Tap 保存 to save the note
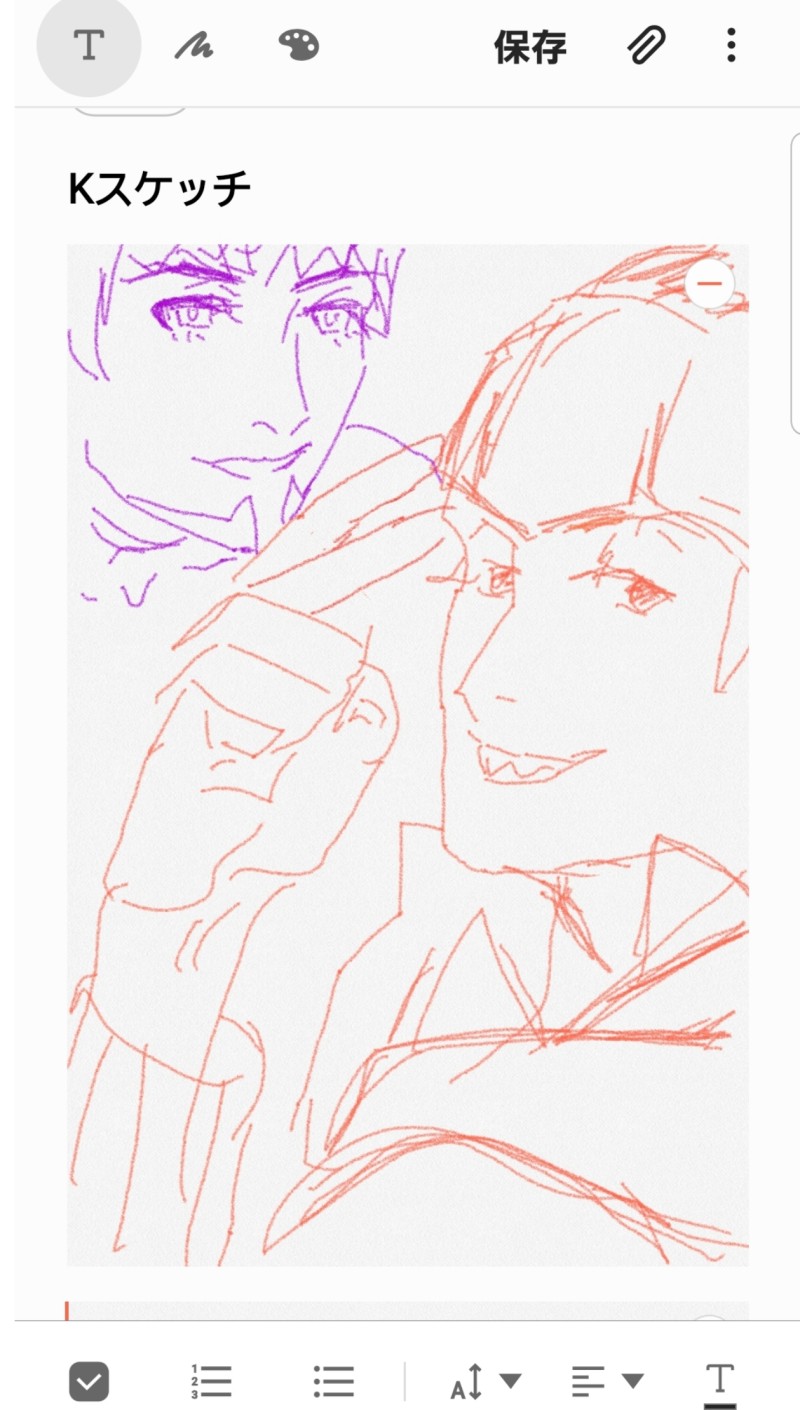The height and width of the screenshot is (1410, 800). (530, 47)
